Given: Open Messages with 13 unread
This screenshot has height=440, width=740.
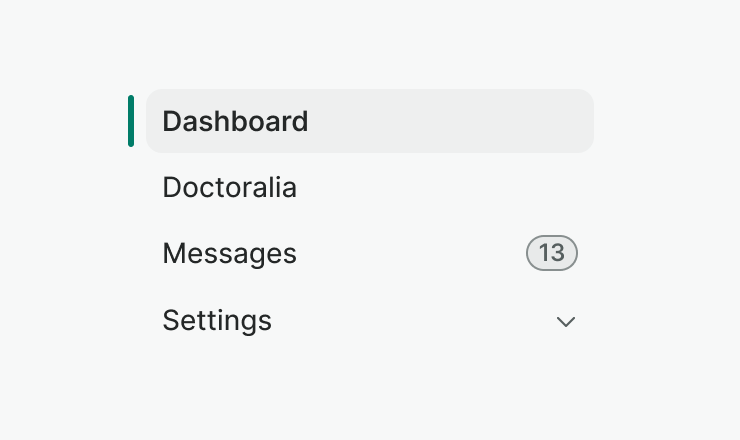Looking at the screenshot, I should [x=230, y=254].
